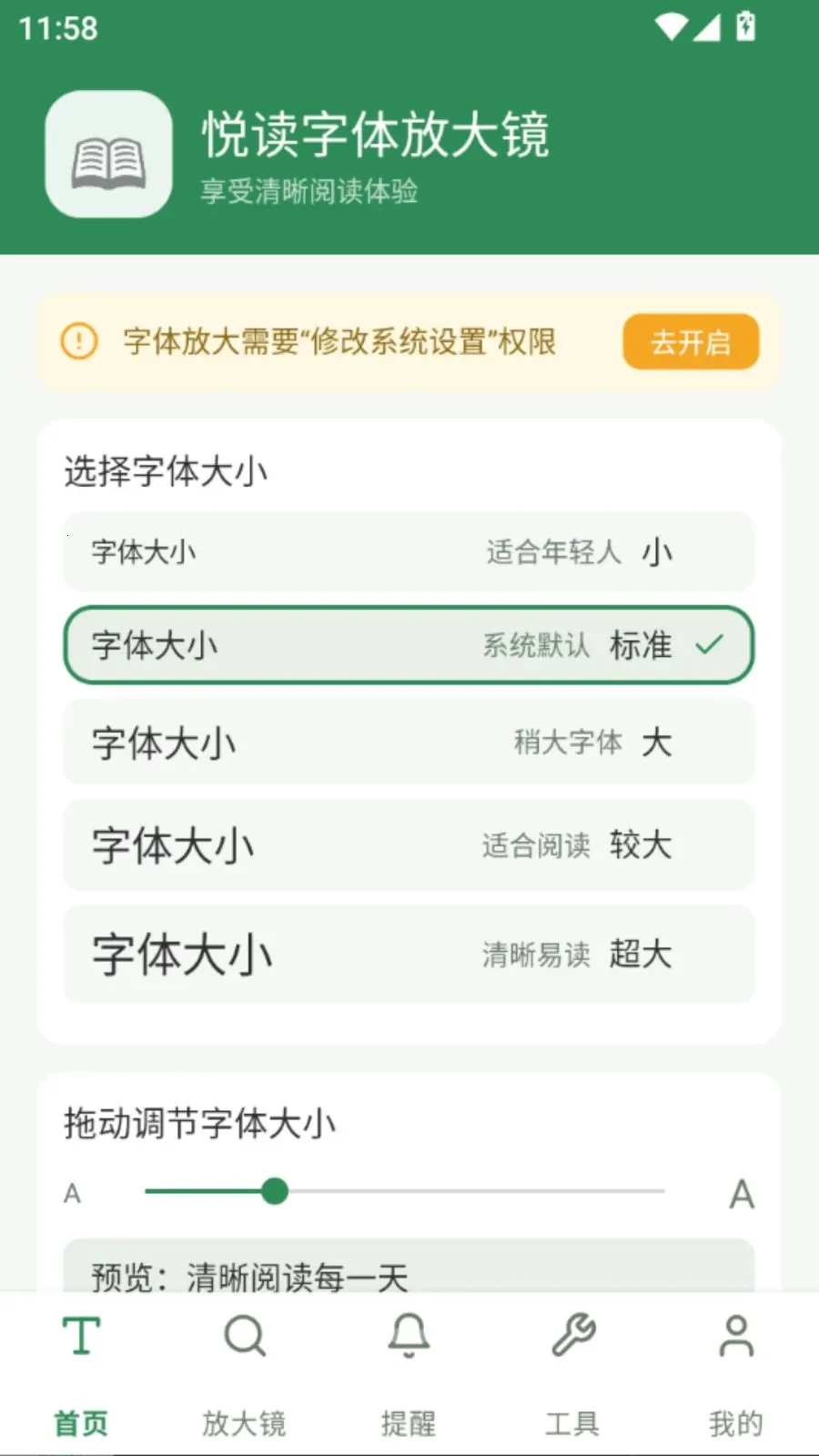Select the 小 small font size option
The height and width of the screenshot is (1456, 819).
tap(408, 552)
